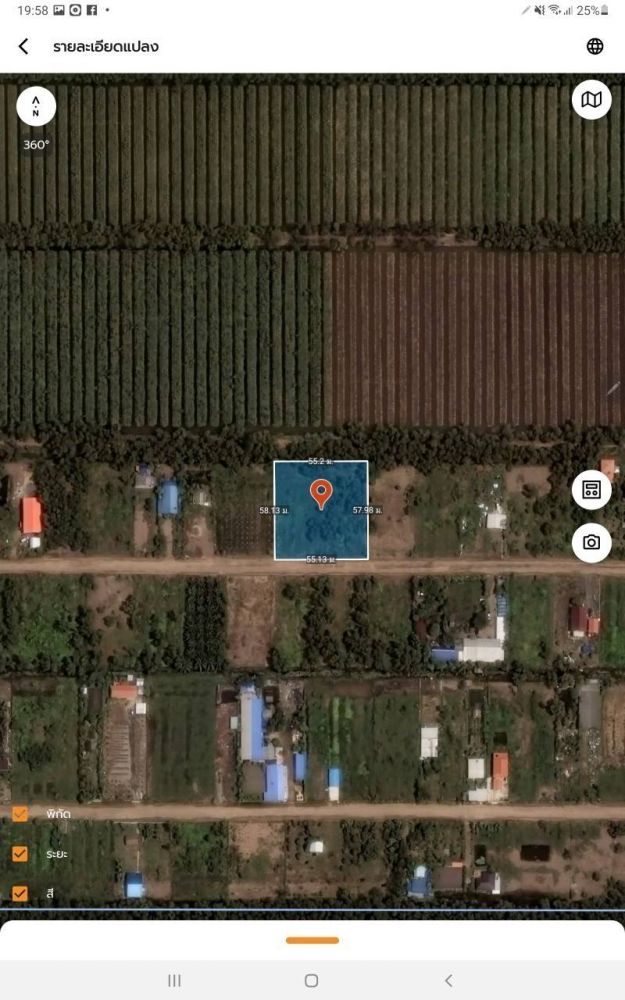Tap the red pin on the parcel
Viewport: 625px width, 1000px height.
coord(321,494)
